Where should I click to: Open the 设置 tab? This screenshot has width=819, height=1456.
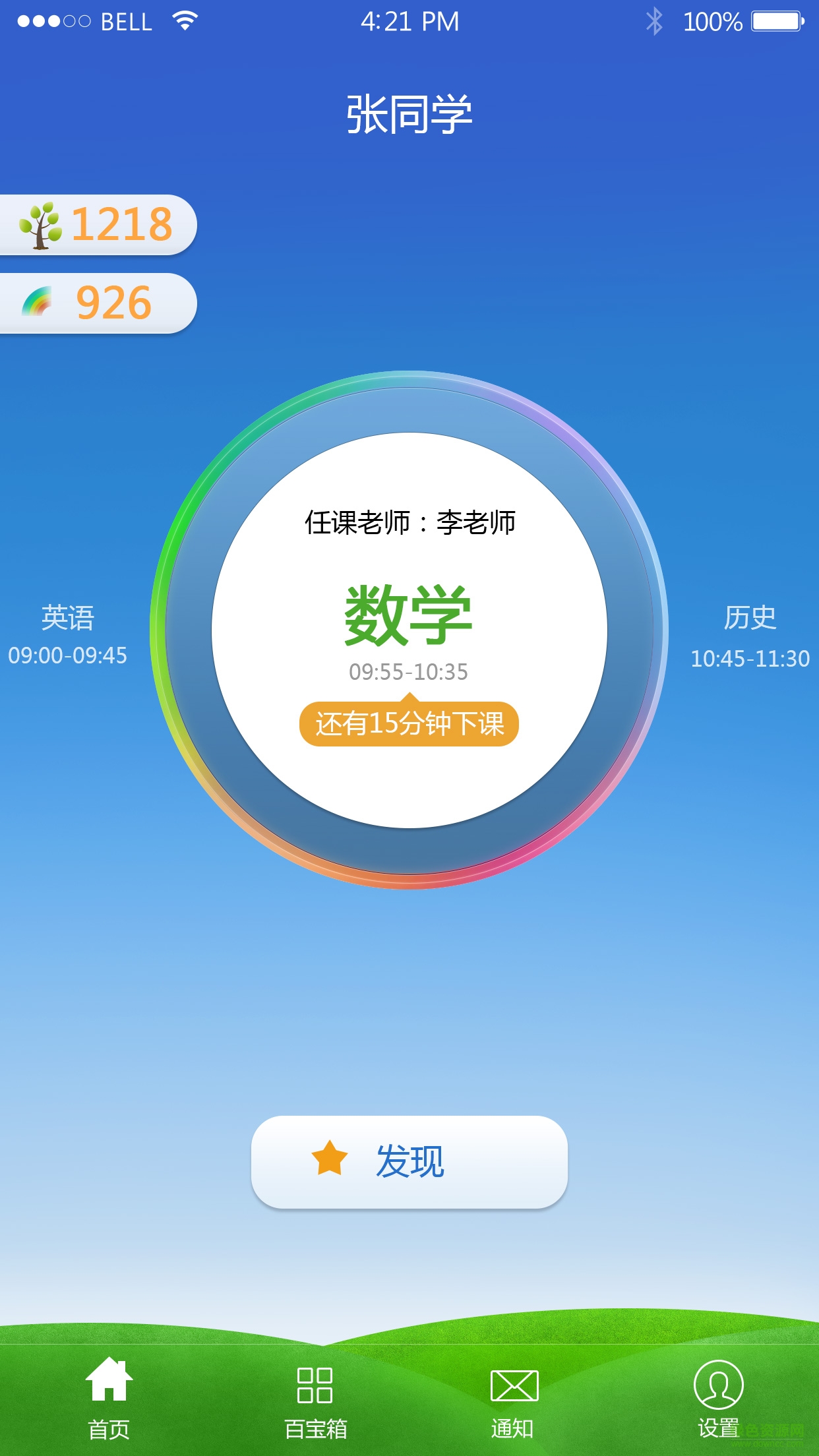tap(718, 1398)
